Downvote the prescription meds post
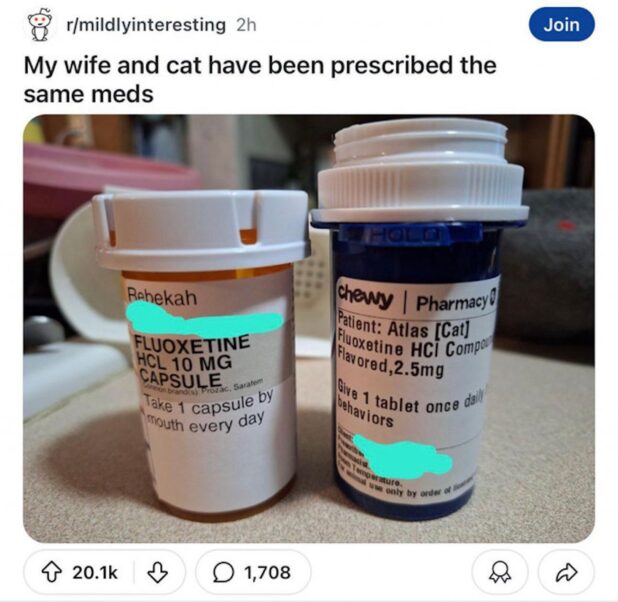The image size is (618, 602). [155, 572]
